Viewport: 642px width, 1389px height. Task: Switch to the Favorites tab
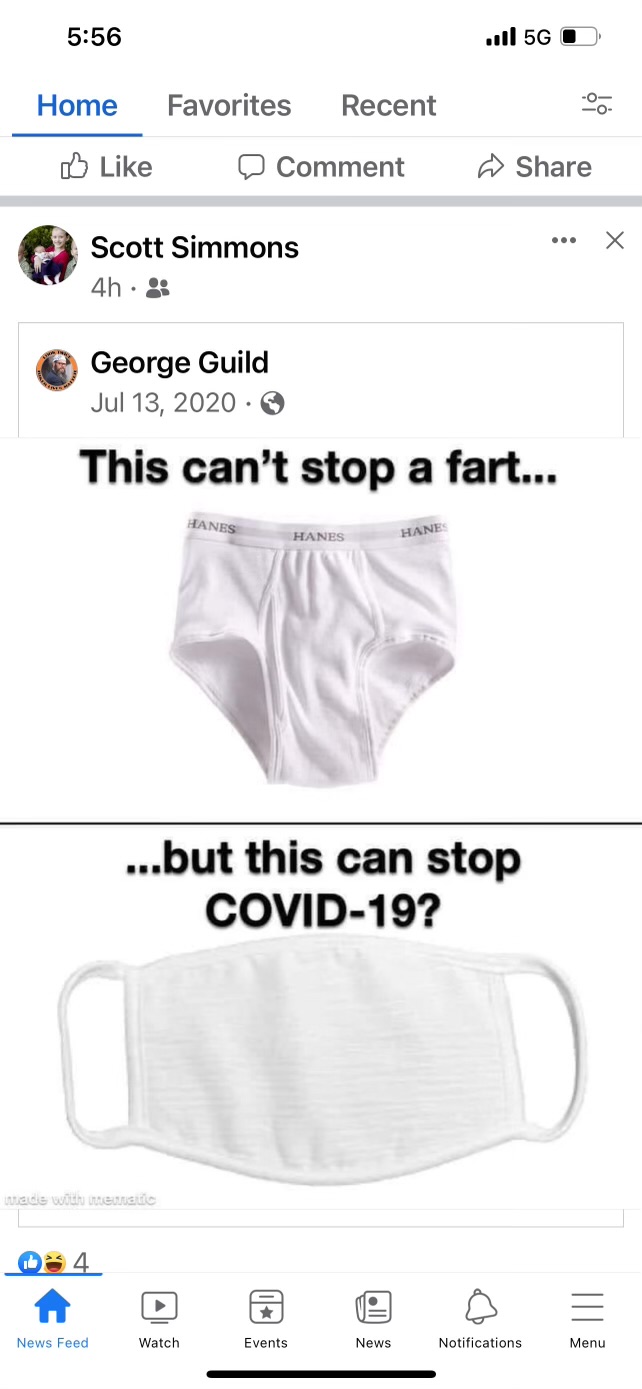[229, 105]
